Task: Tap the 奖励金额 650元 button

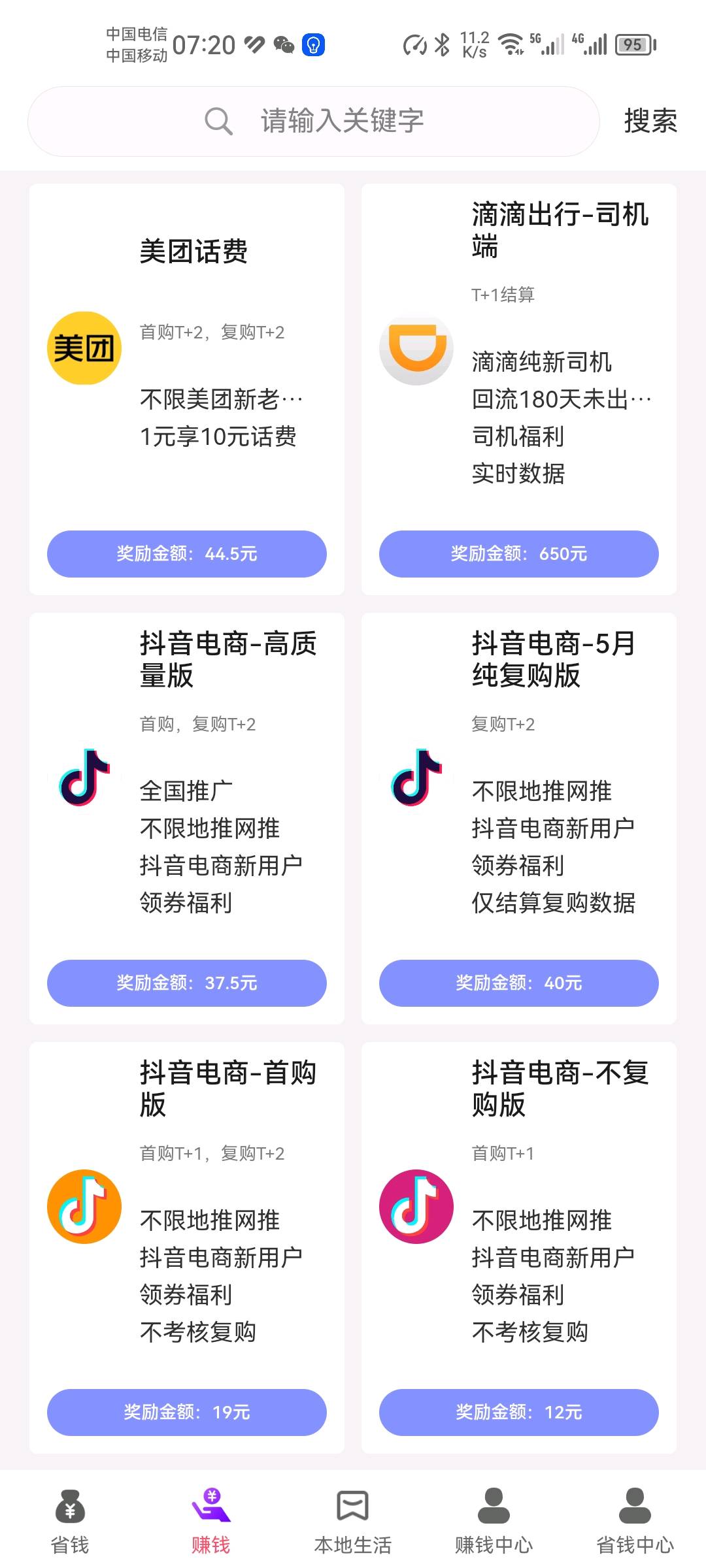Action: point(519,554)
